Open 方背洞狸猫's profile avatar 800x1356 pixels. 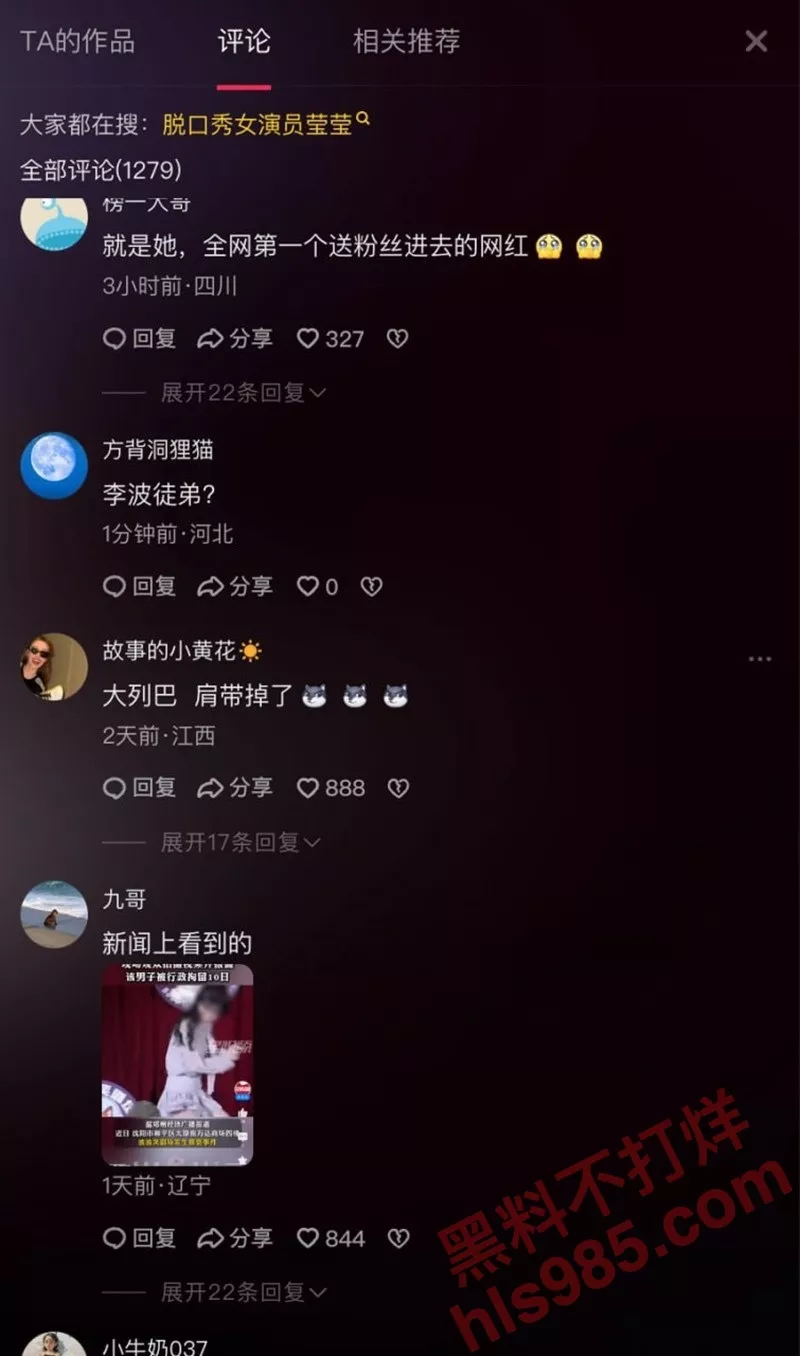[x=54, y=465]
